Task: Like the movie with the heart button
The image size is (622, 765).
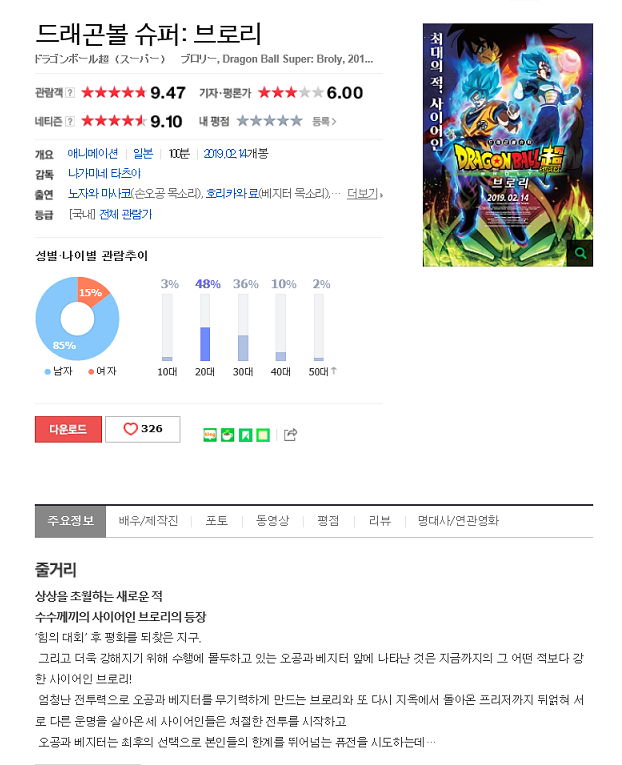Action: (x=142, y=429)
